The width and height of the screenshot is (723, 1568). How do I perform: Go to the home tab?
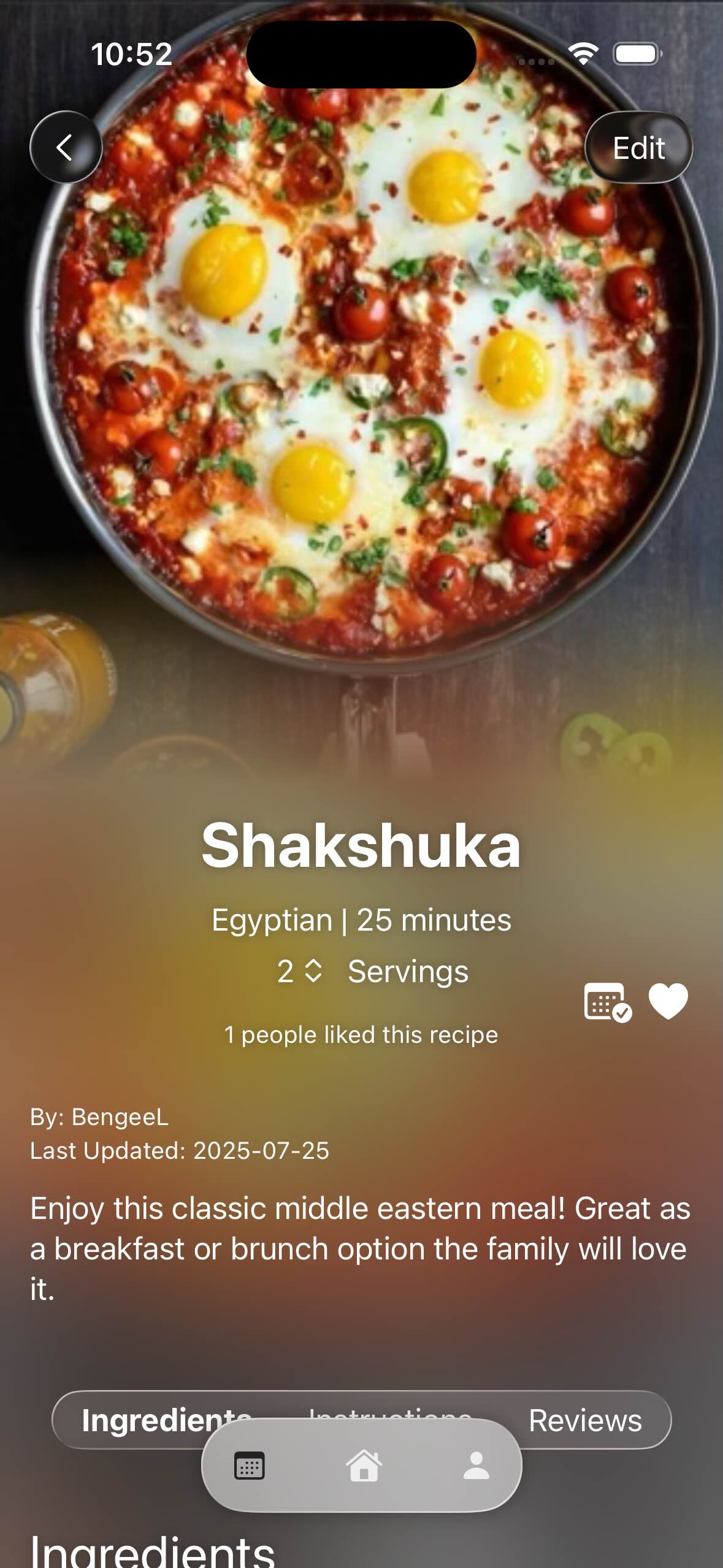click(364, 1466)
